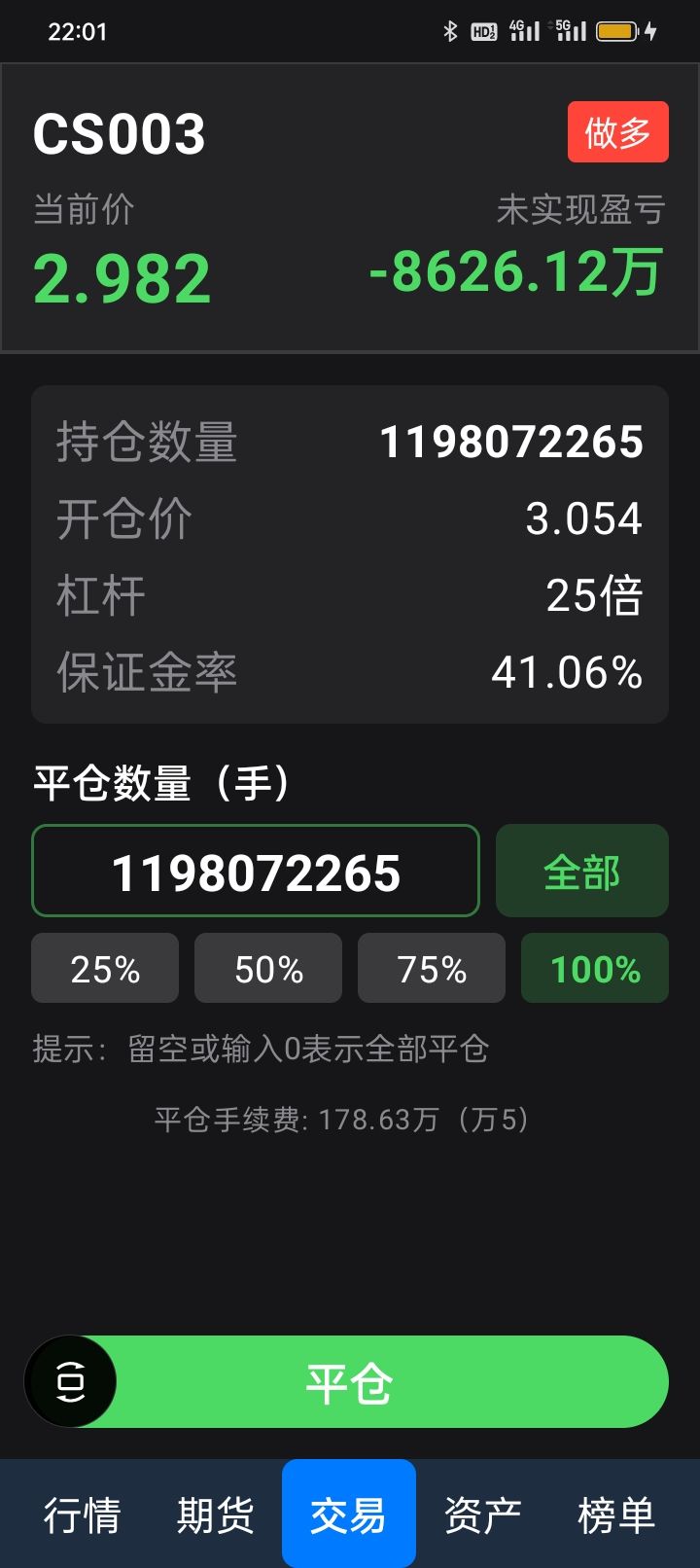Click the Bluetooth icon in the status bar
The height and width of the screenshot is (1568, 700).
tap(449, 30)
